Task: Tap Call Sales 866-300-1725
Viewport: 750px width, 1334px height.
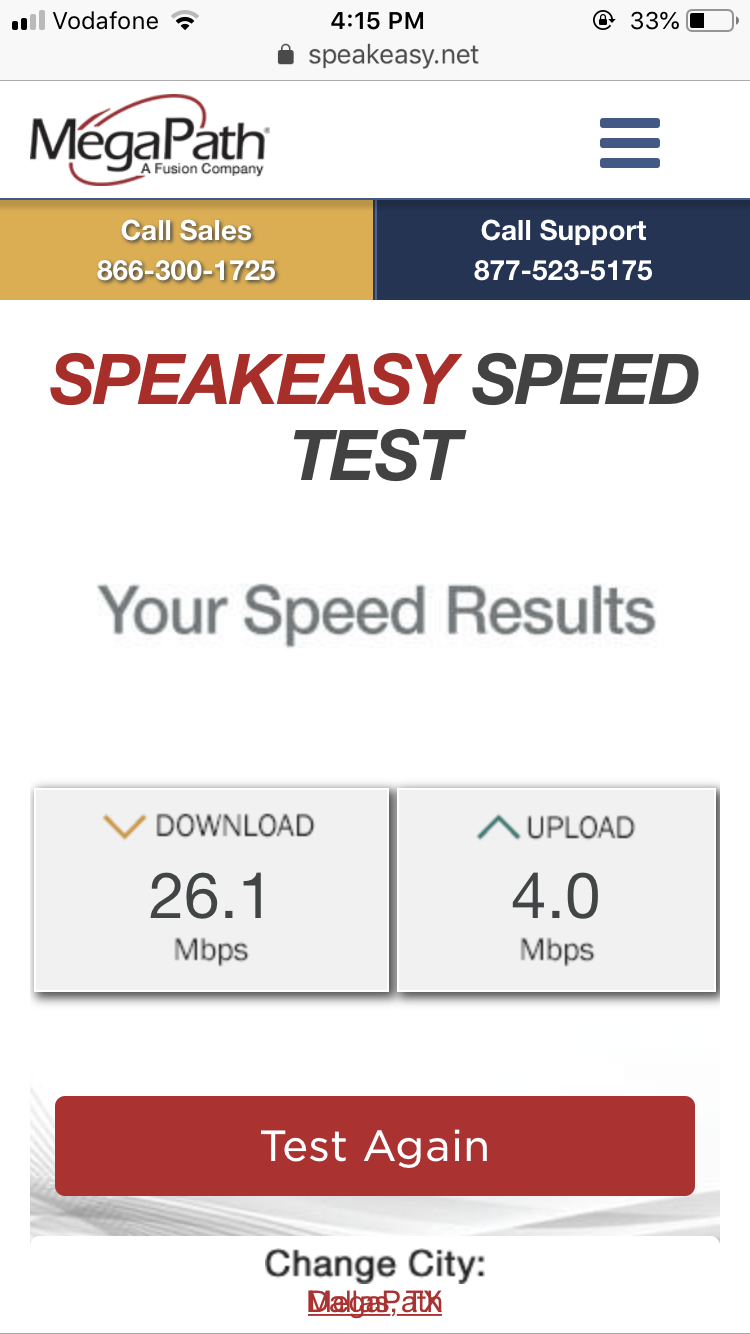Action: click(x=187, y=250)
